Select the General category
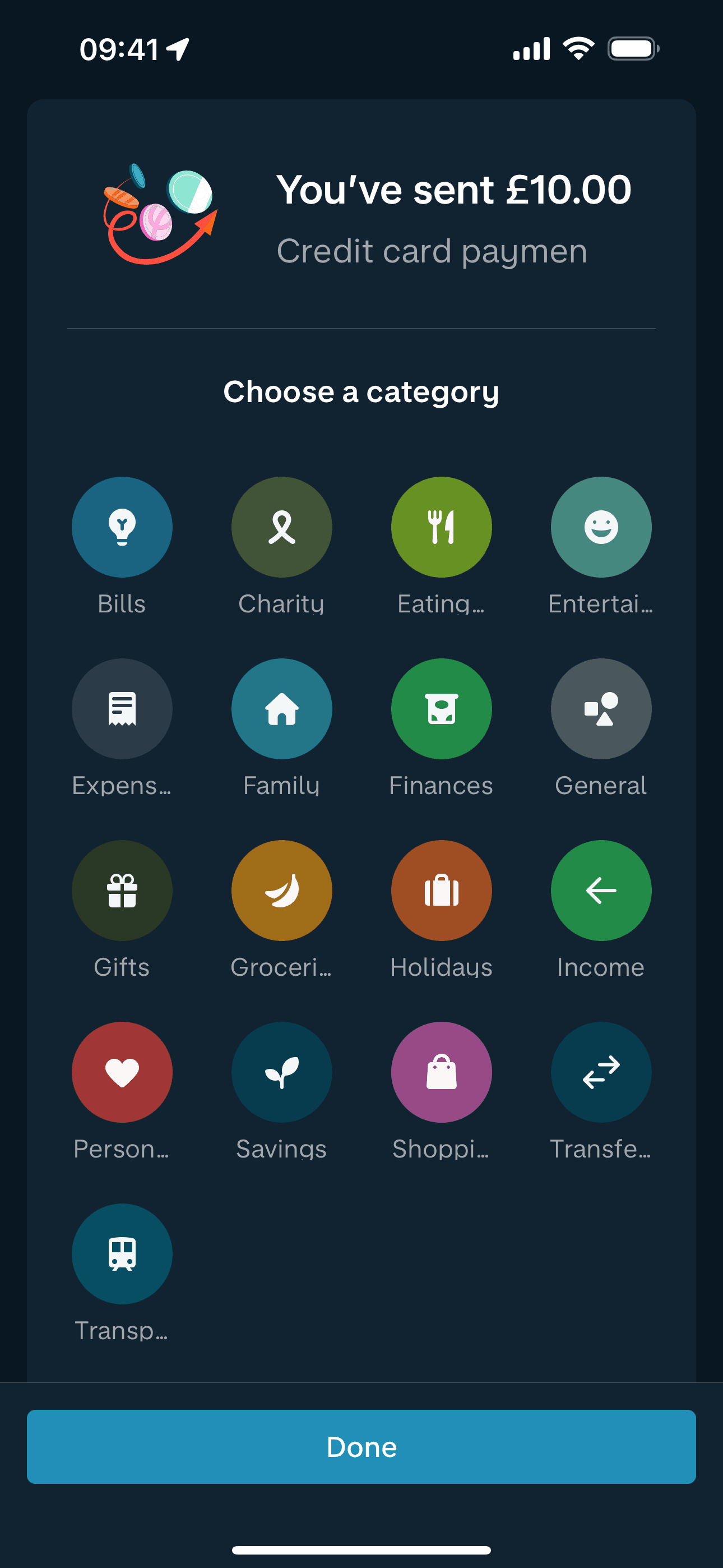 (601, 708)
